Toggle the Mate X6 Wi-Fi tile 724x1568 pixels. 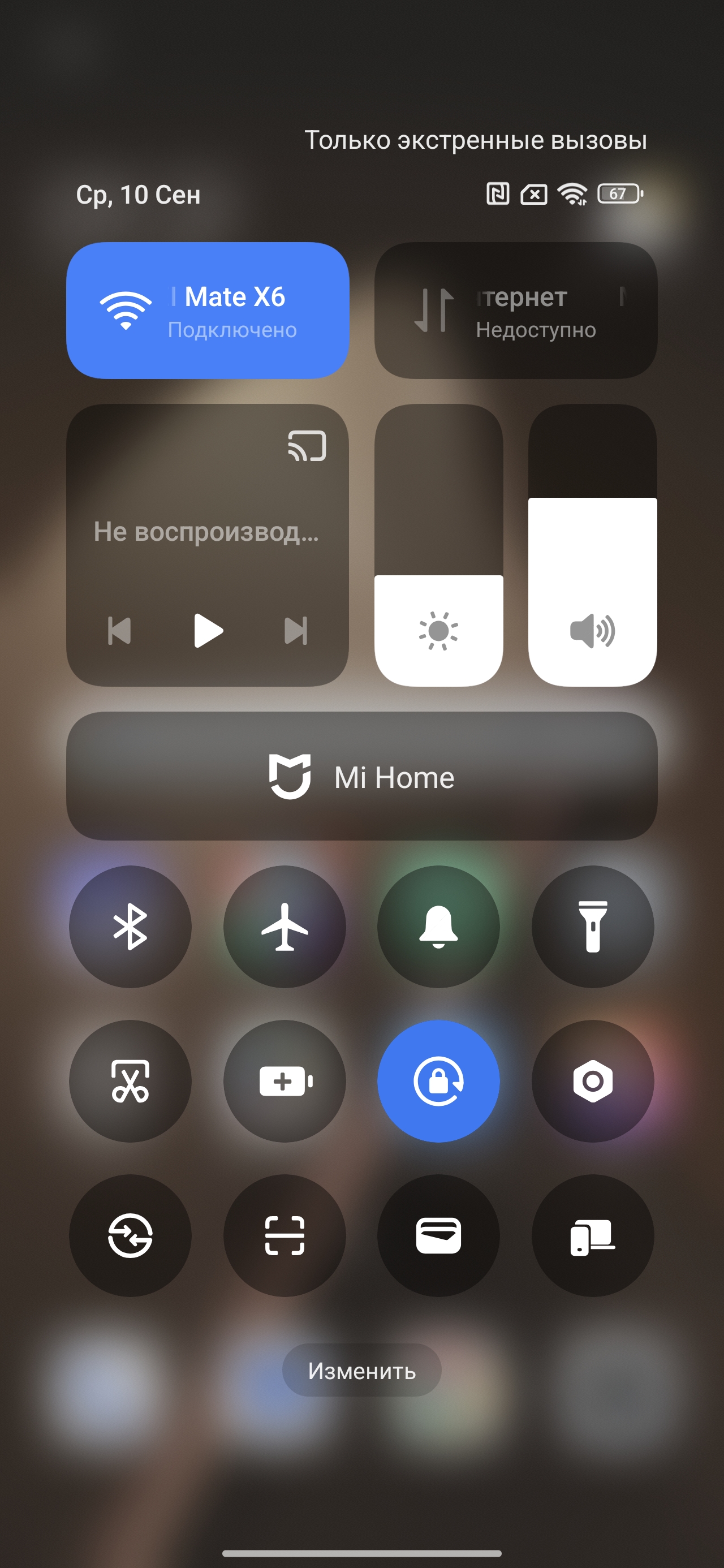tap(207, 311)
